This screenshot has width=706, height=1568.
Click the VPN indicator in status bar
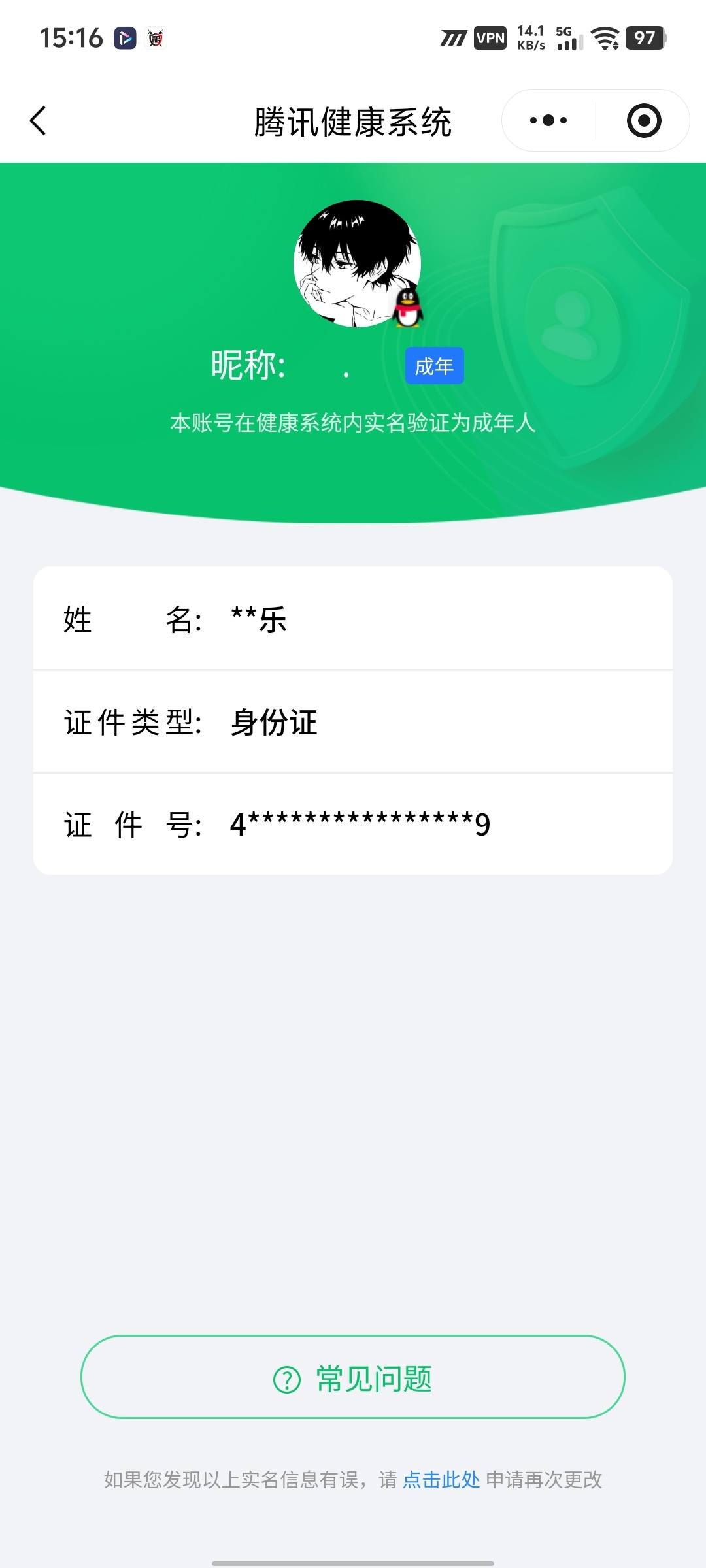click(490, 38)
